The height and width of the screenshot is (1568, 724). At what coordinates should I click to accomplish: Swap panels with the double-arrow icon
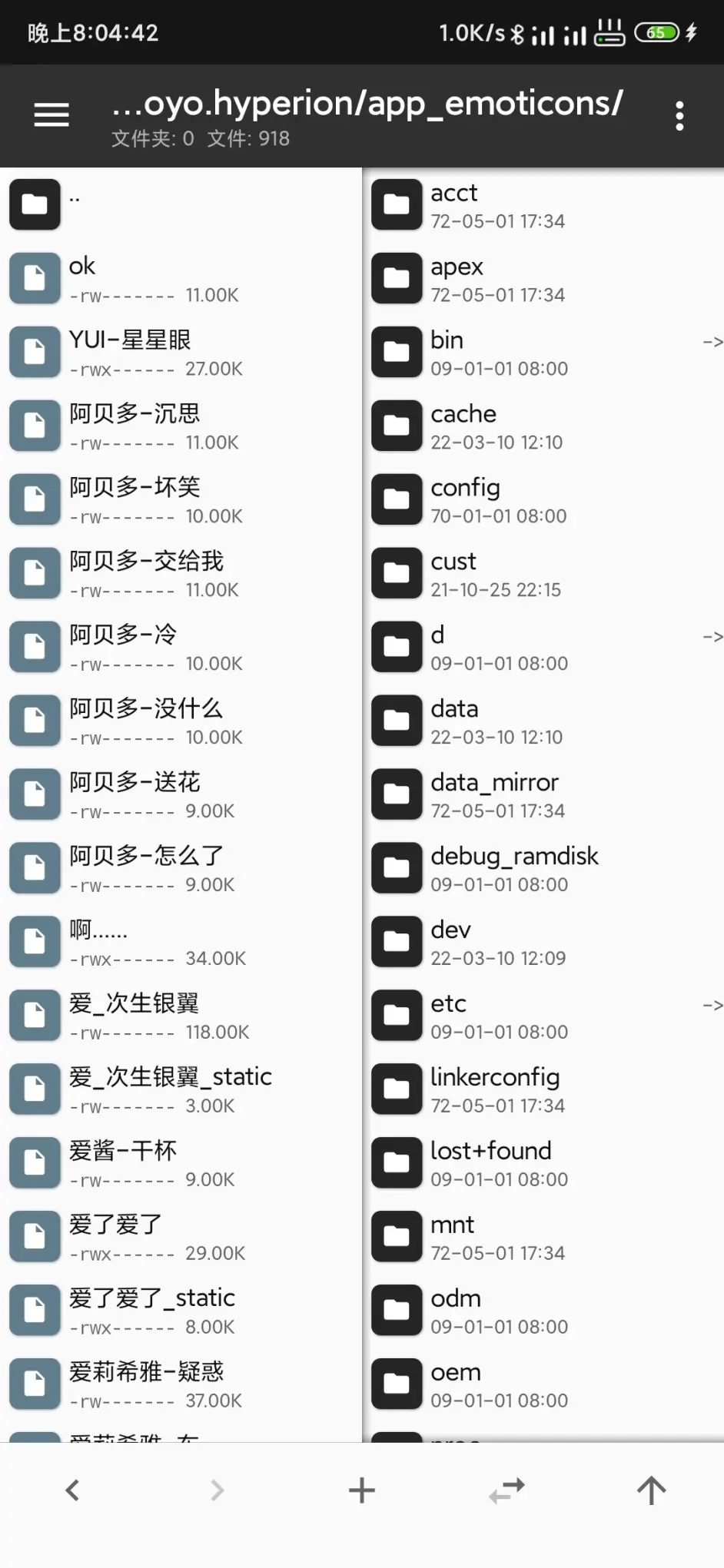(x=506, y=1490)
